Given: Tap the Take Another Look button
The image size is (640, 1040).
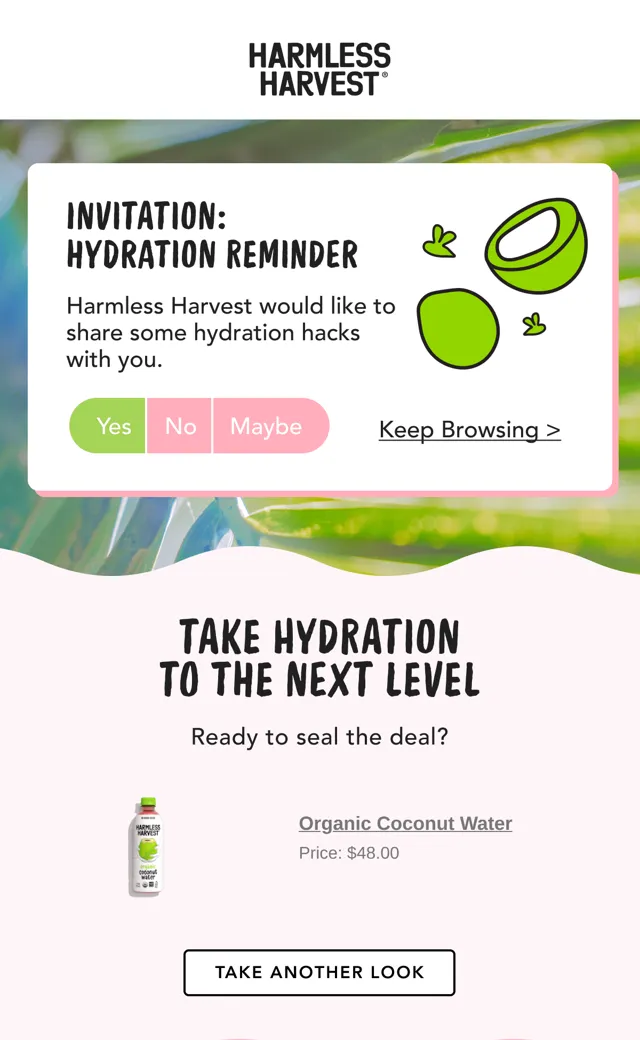Looking at the screenshot, I should click(319, 972).
